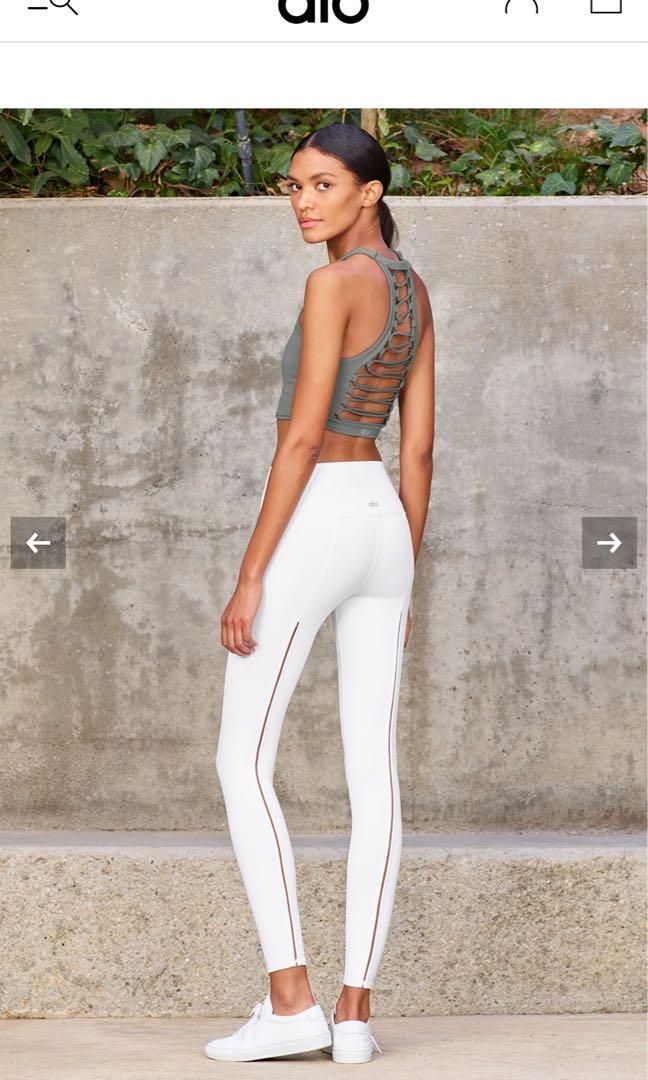
Task: Open the menu and search icon
Action: 53,6
